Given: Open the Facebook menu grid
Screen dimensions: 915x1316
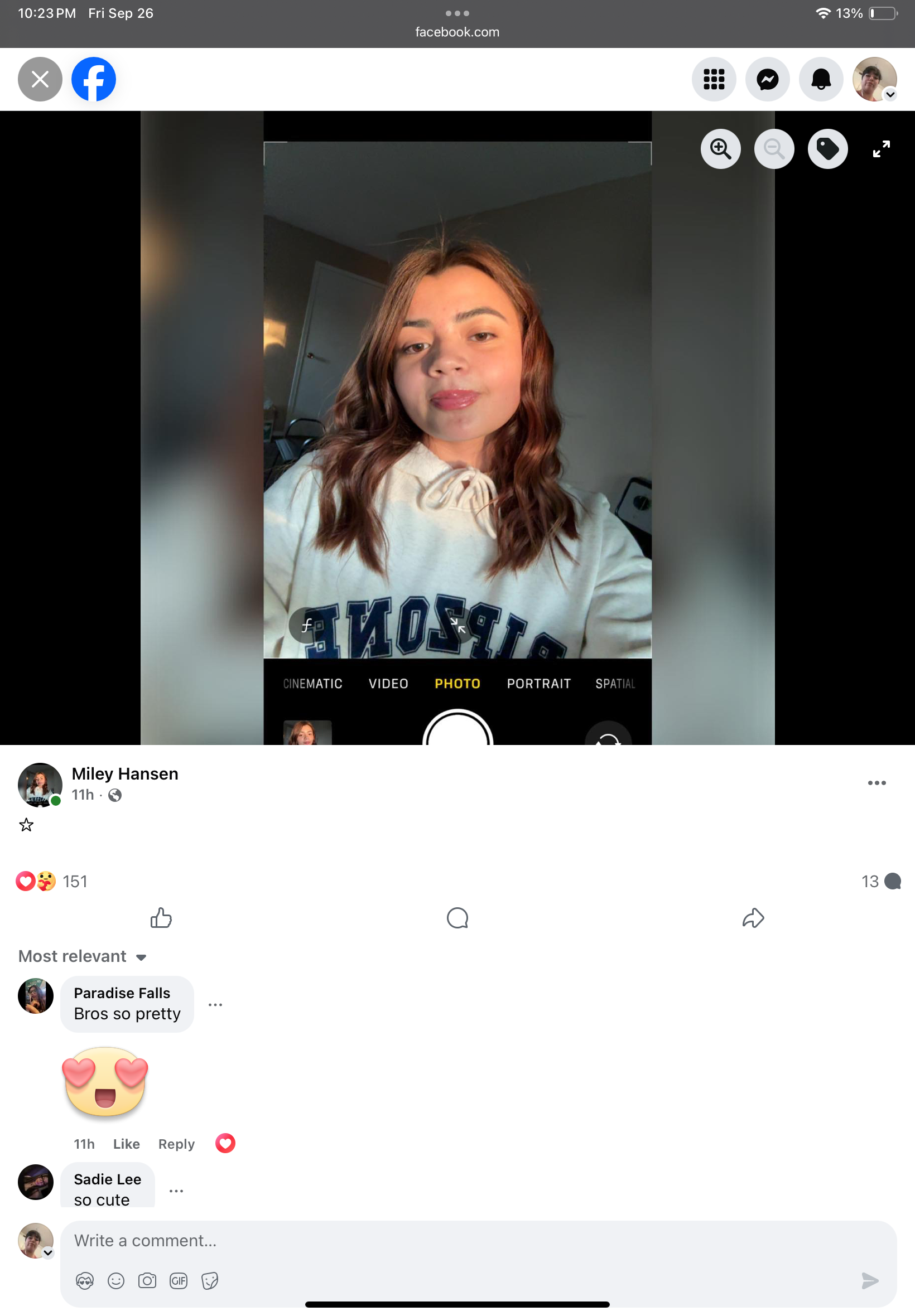Looking at the screenshot, I should (713, 79).
